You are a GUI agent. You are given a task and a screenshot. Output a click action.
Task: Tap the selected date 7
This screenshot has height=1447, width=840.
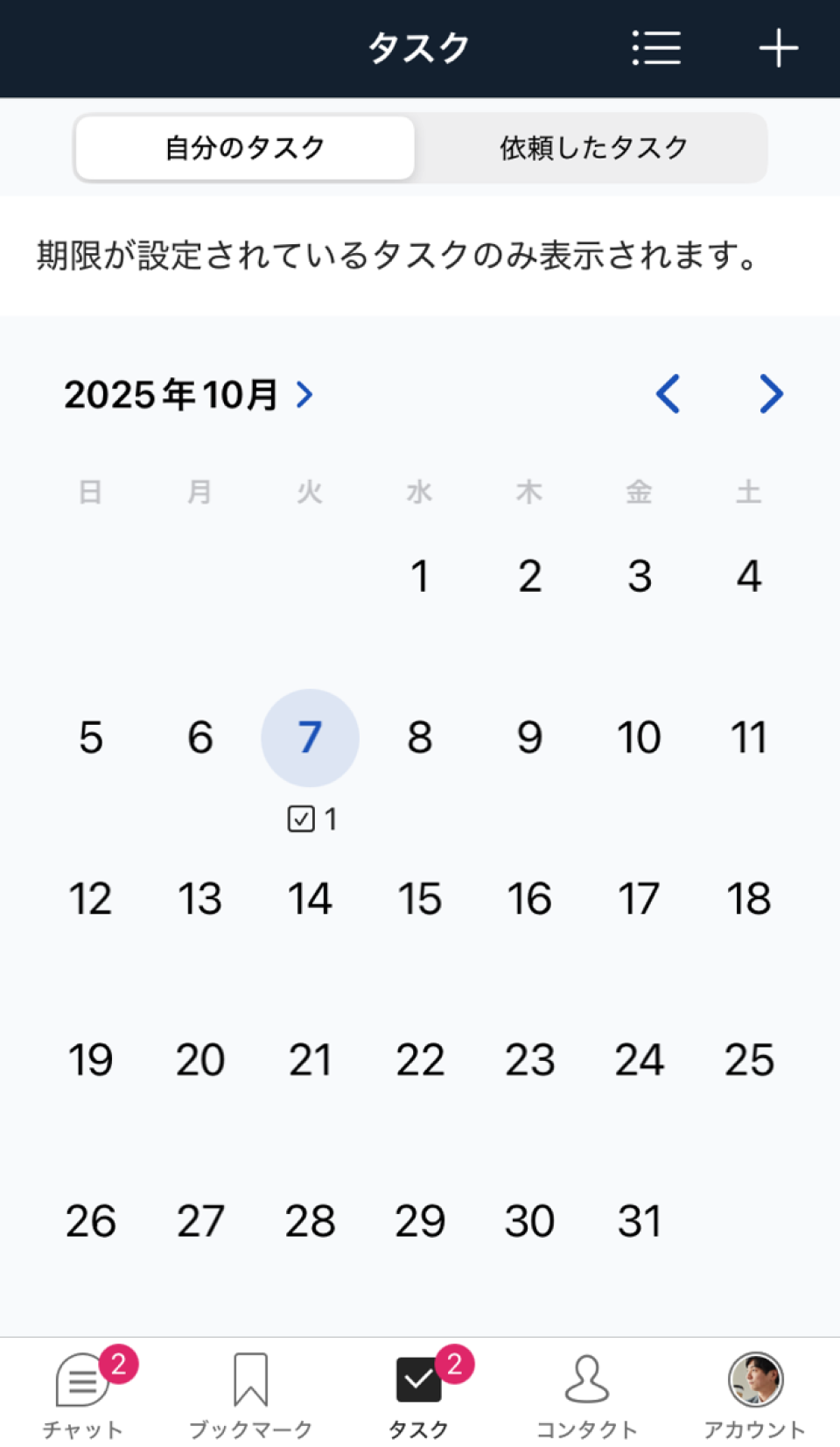(x=310, y=737)
